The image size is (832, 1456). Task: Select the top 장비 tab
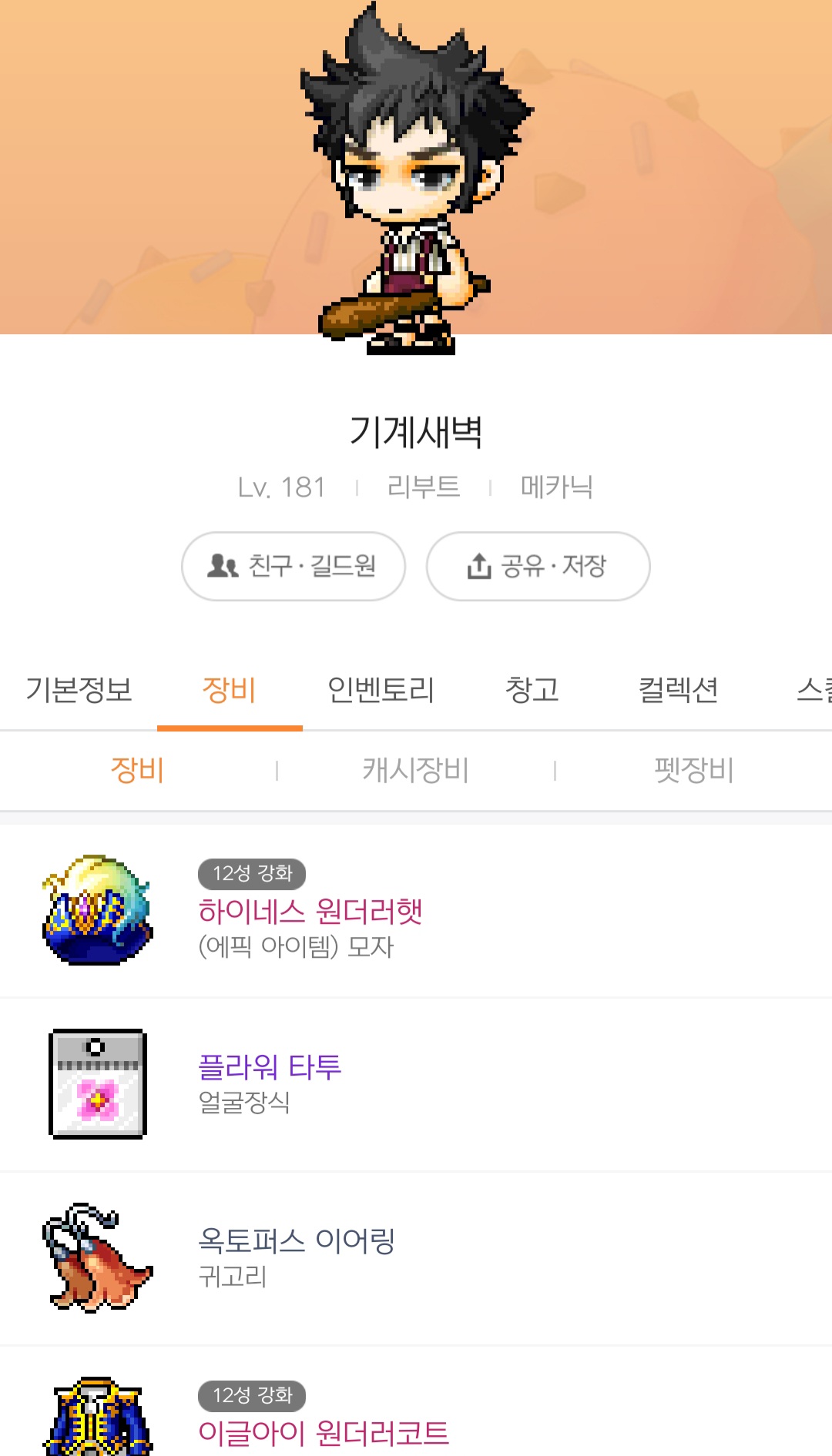click(230, 690)
